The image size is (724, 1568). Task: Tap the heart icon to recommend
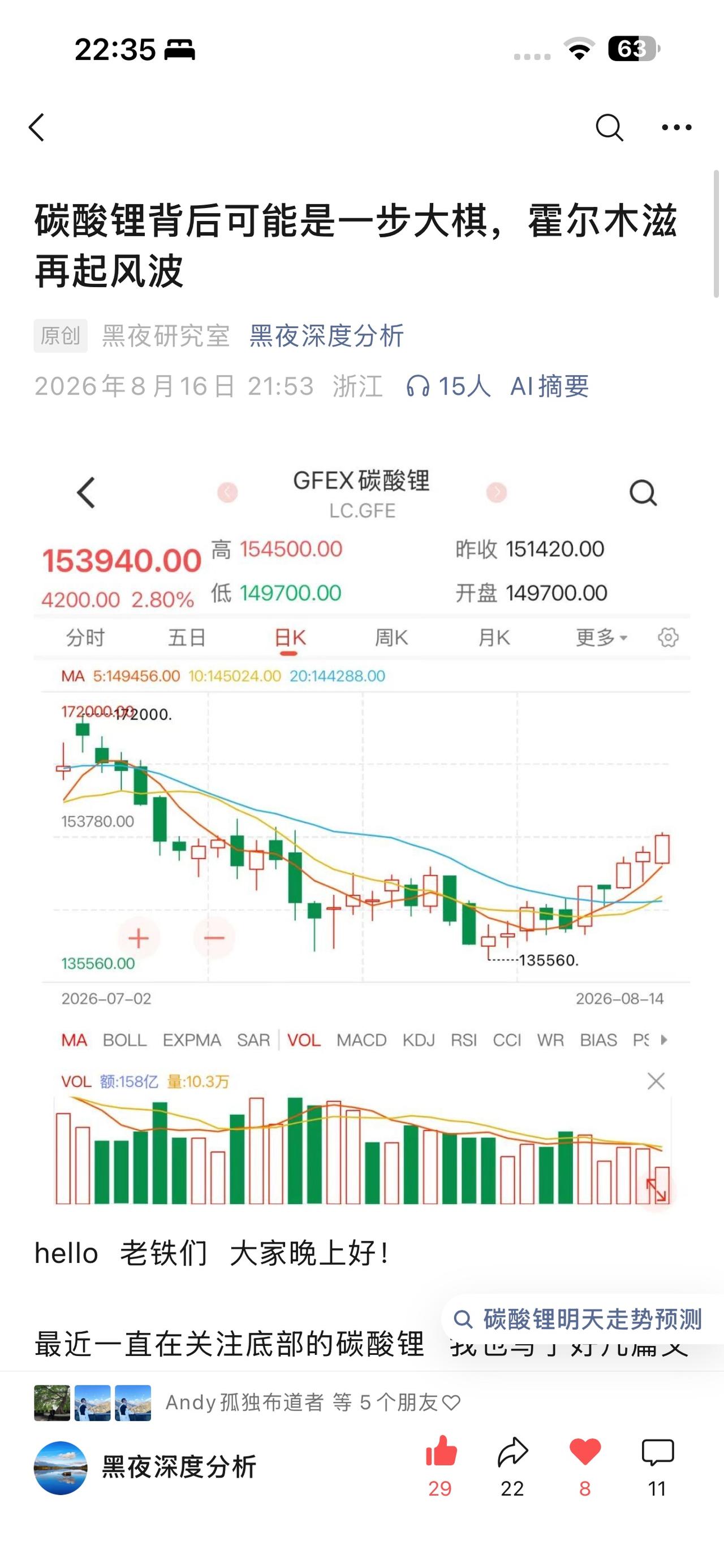585,1466
